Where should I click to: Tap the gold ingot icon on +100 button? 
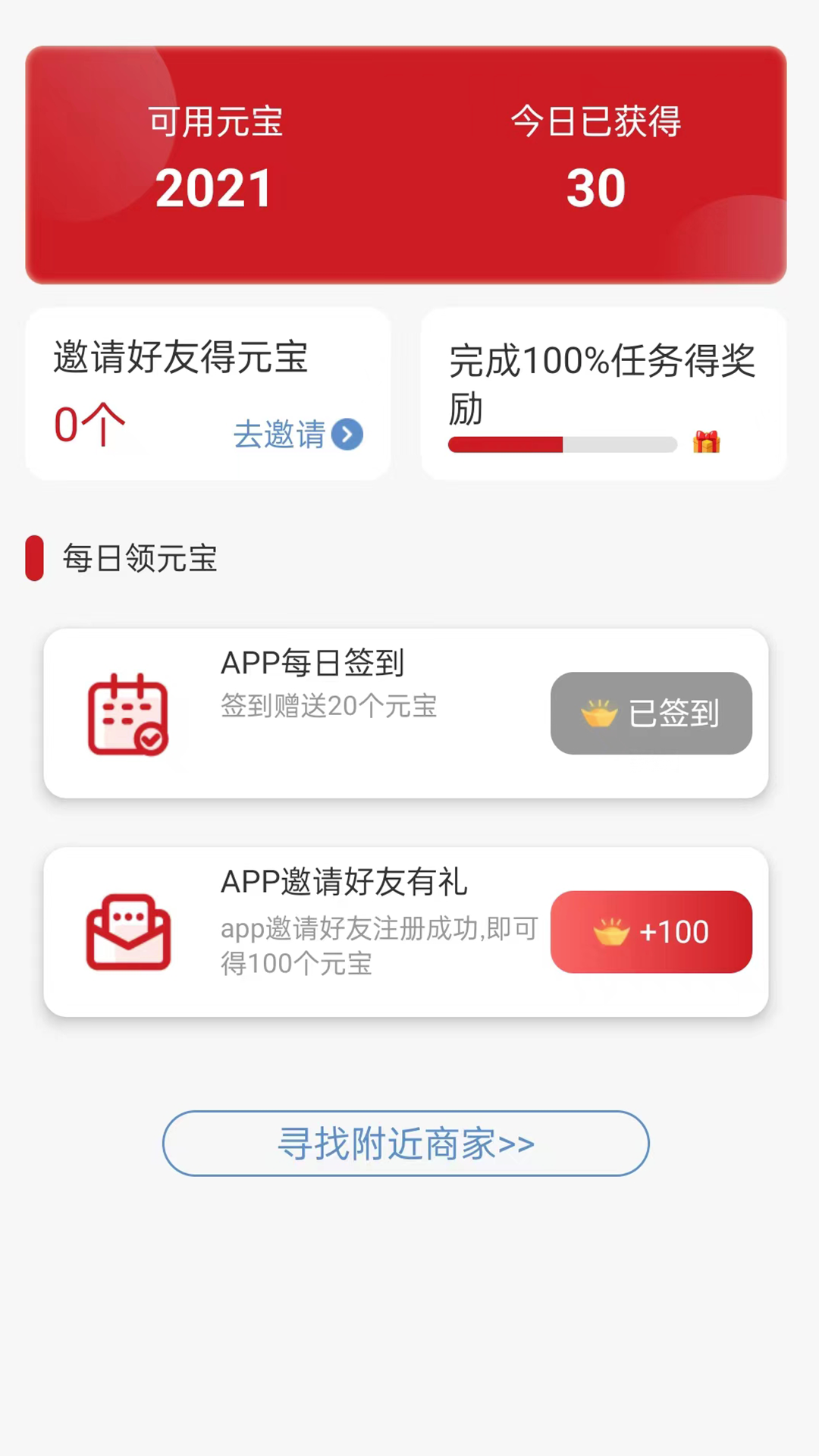coord(613,932)
